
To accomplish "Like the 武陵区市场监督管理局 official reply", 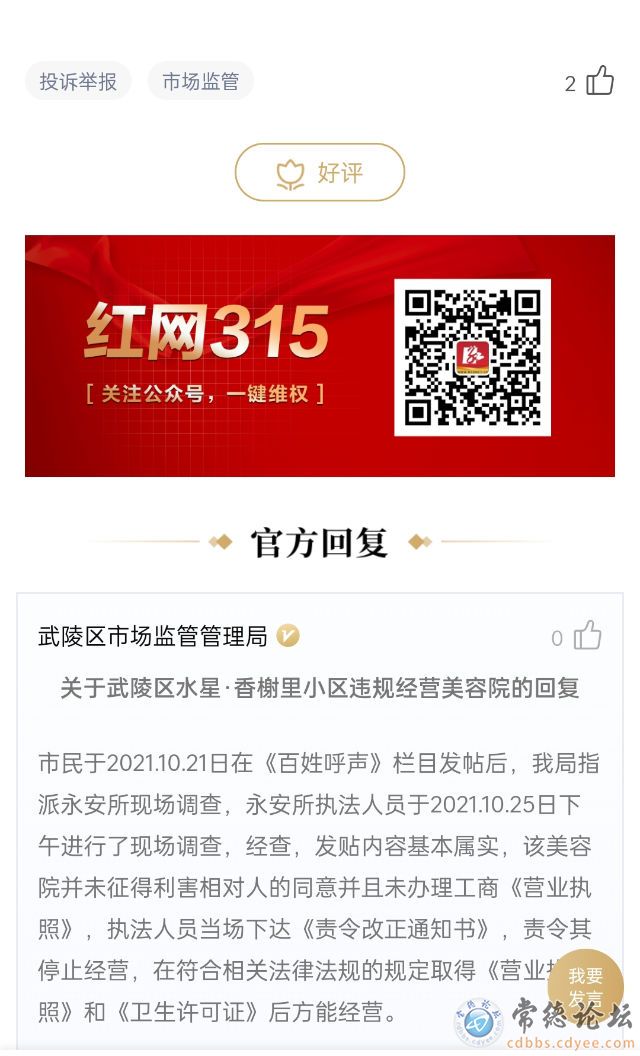I will pos(588,636).
